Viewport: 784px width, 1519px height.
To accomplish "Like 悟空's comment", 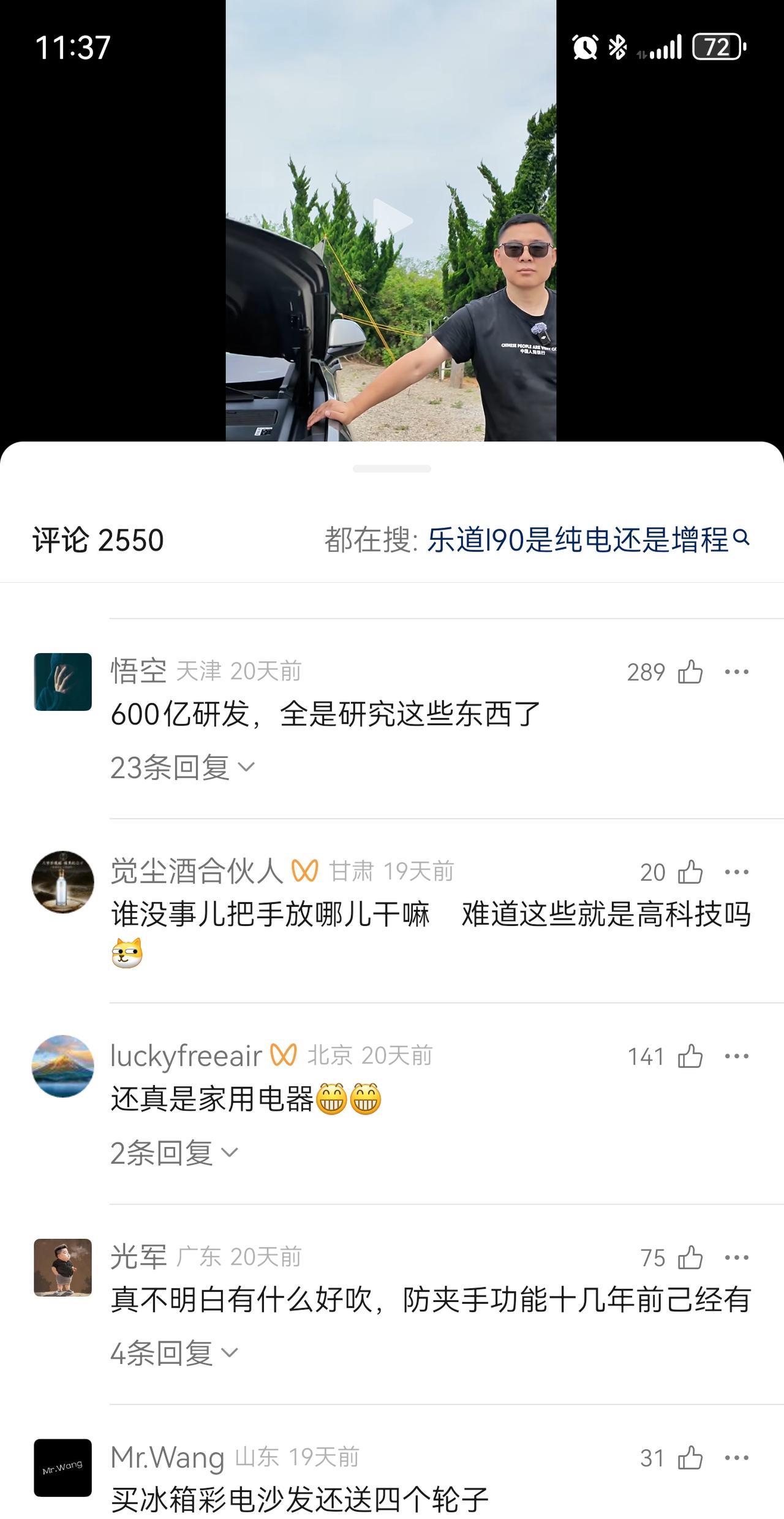I will [x=690, y=672].
